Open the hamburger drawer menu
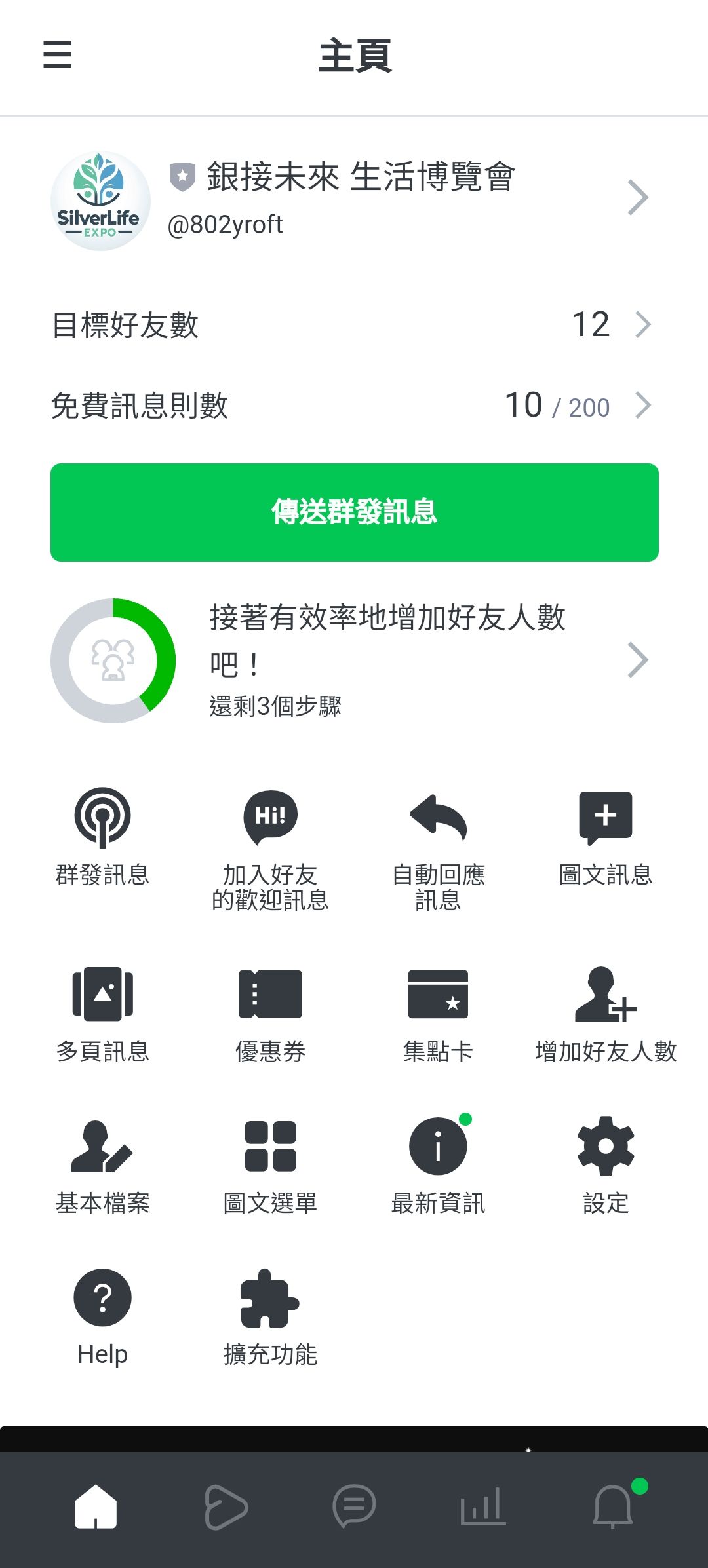This screenshot has height=1568, width=708. [x=57, y=55]
